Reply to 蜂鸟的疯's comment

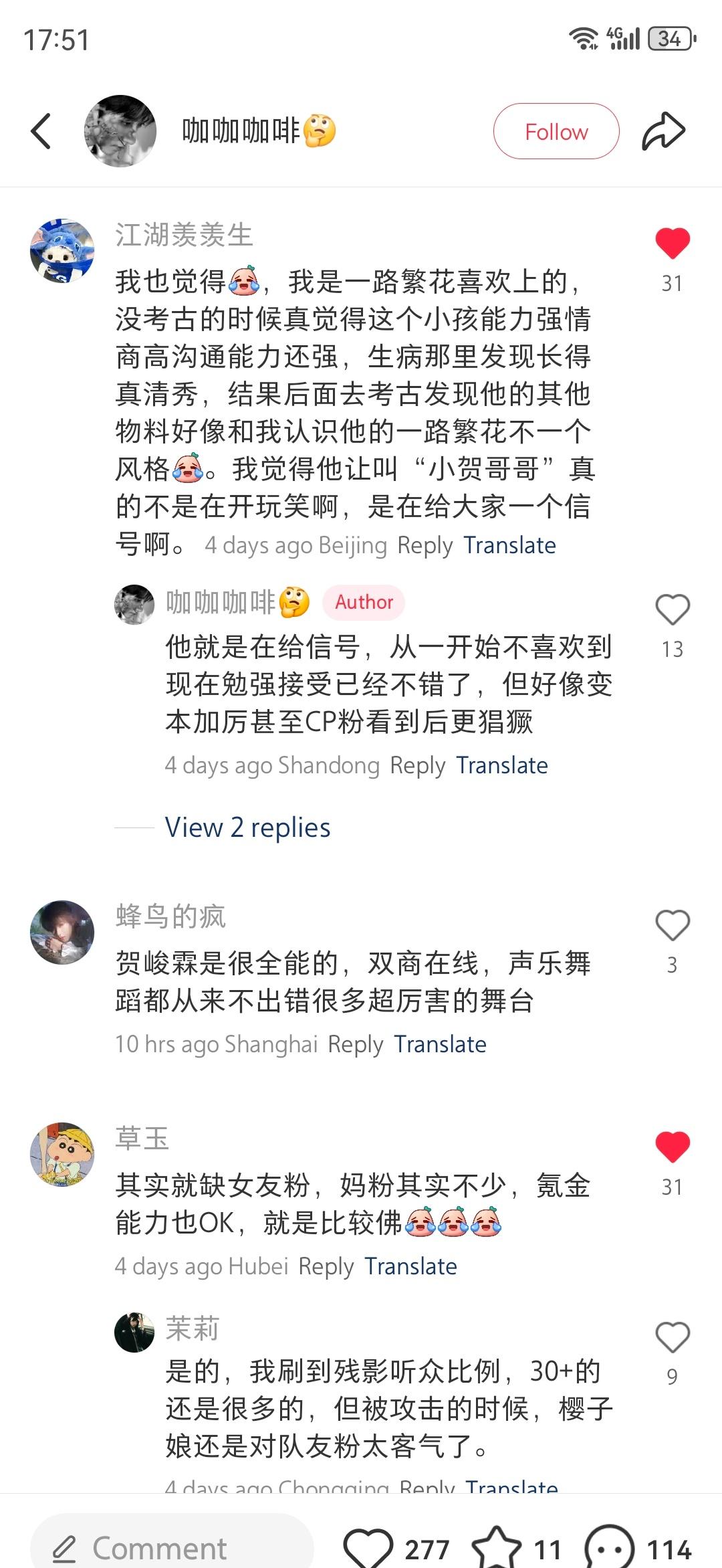point(355,1044)
